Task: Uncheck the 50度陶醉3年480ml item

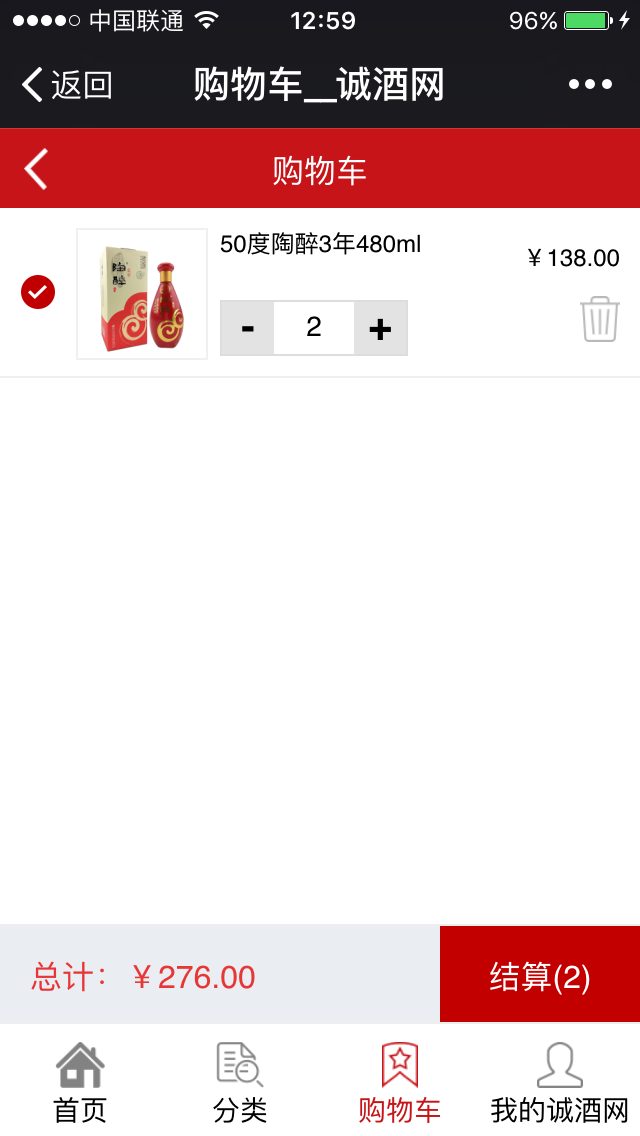Action: [x=38, y=292]
